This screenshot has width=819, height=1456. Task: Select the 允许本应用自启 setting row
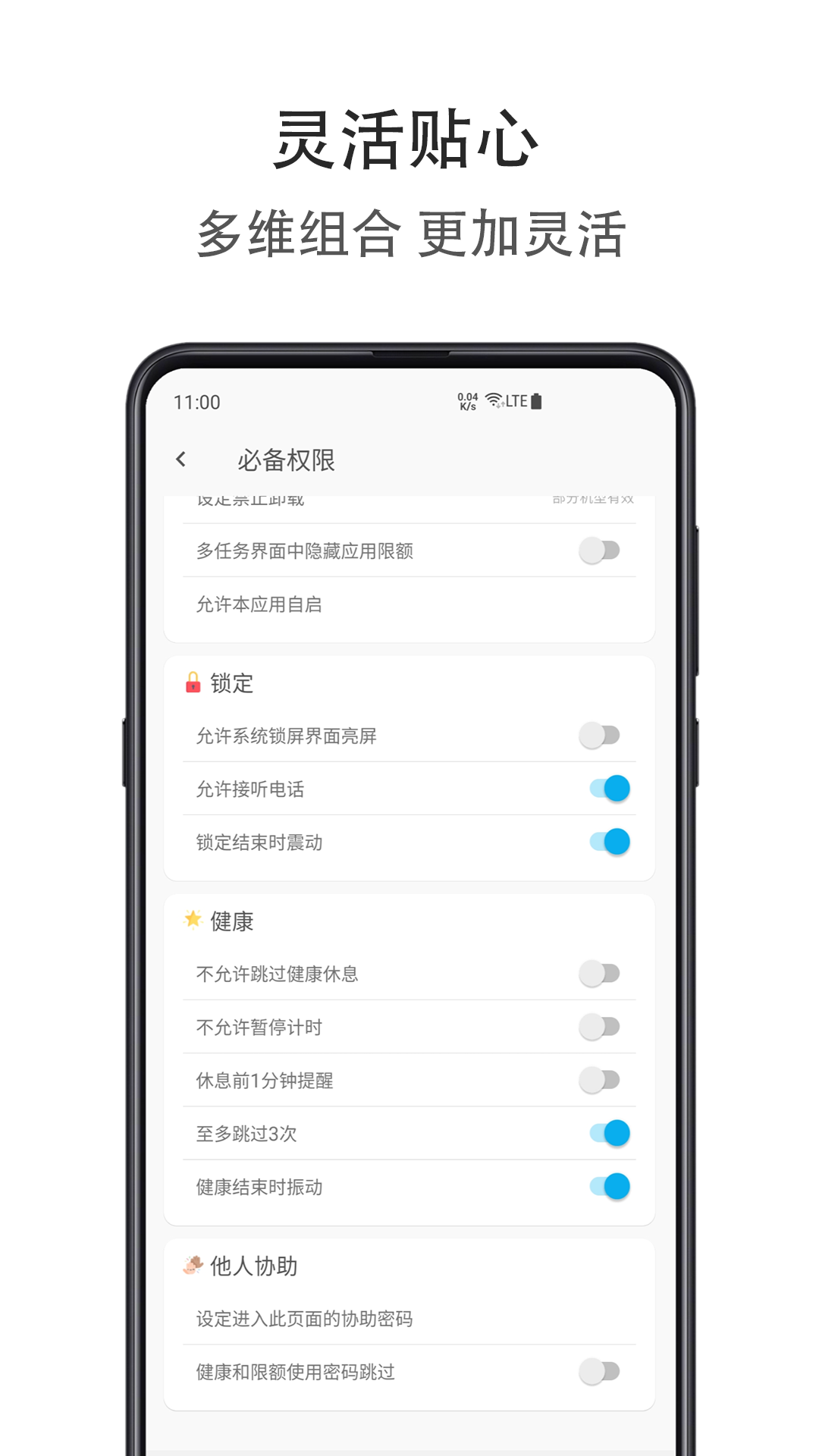click(x=258, y=604)
